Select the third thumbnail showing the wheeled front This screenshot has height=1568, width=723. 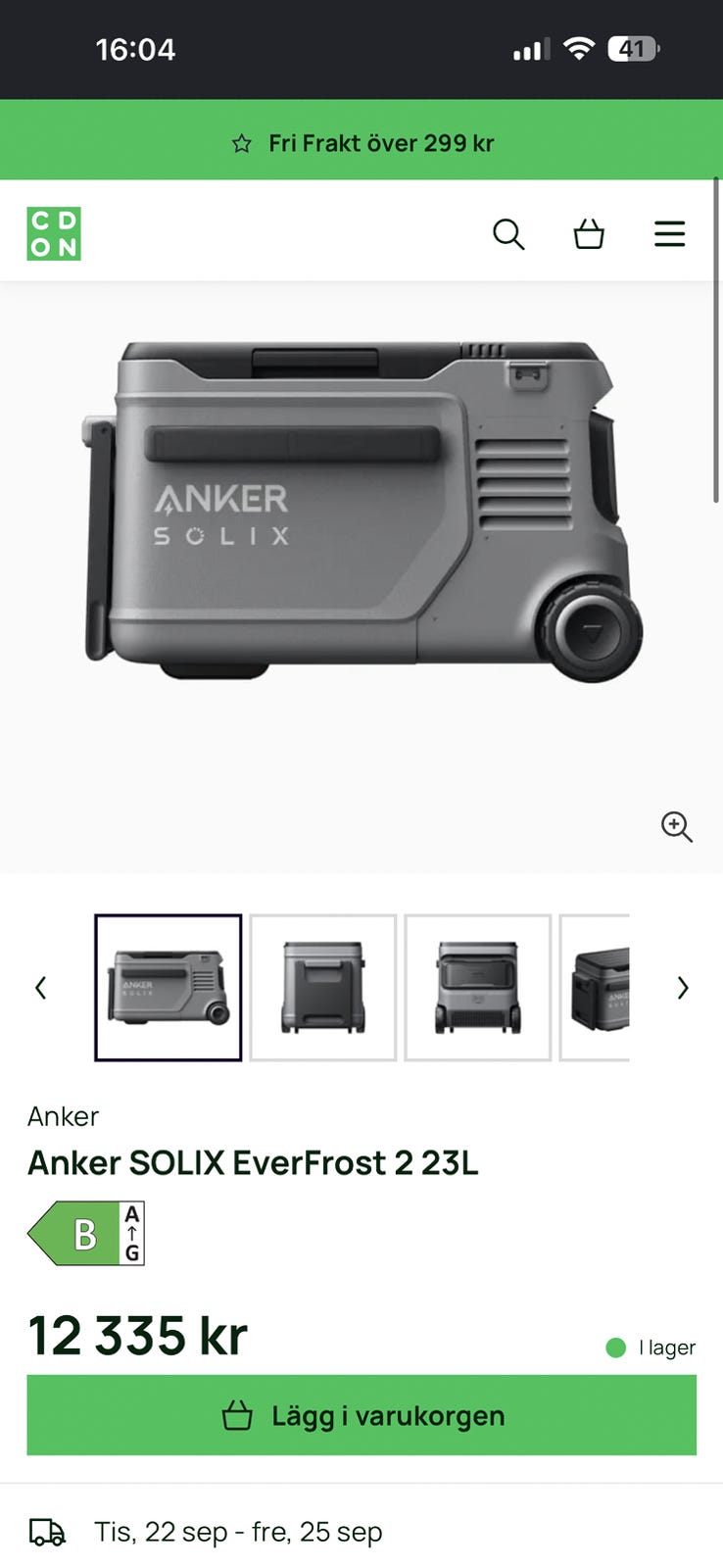478,988
